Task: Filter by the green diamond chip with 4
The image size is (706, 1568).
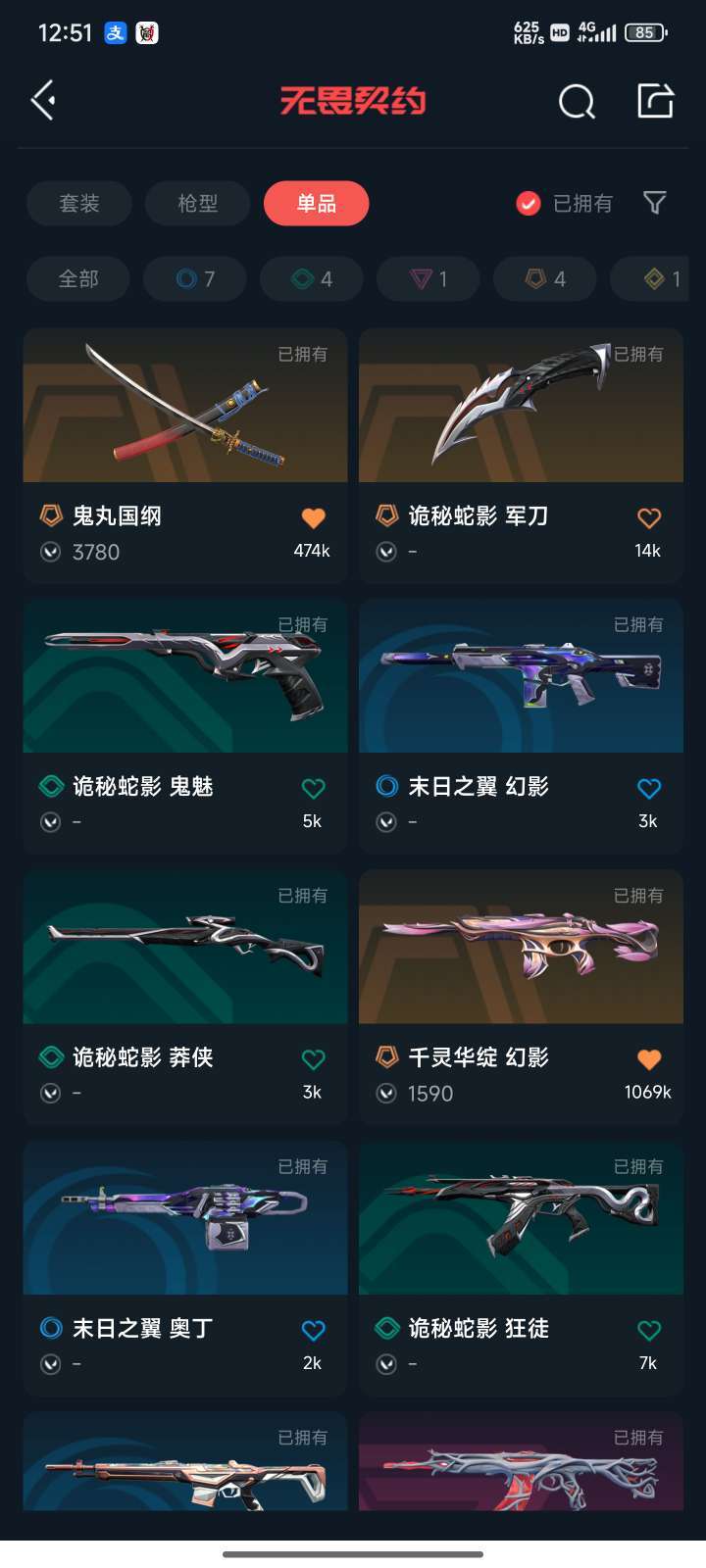Action: 312,279
